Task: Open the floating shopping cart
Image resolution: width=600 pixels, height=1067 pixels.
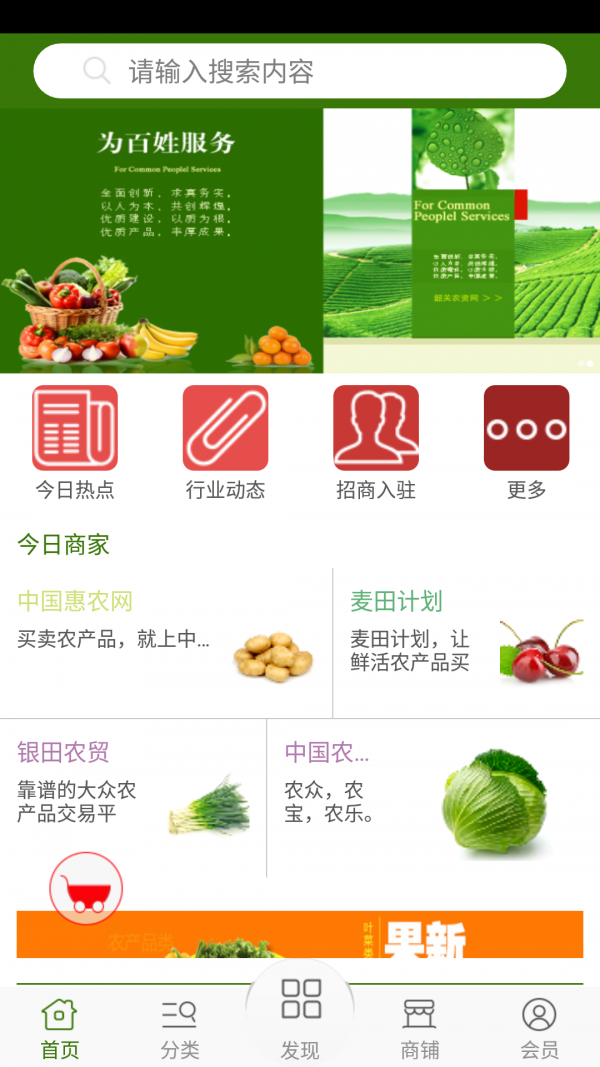Action: pos(86,889)
